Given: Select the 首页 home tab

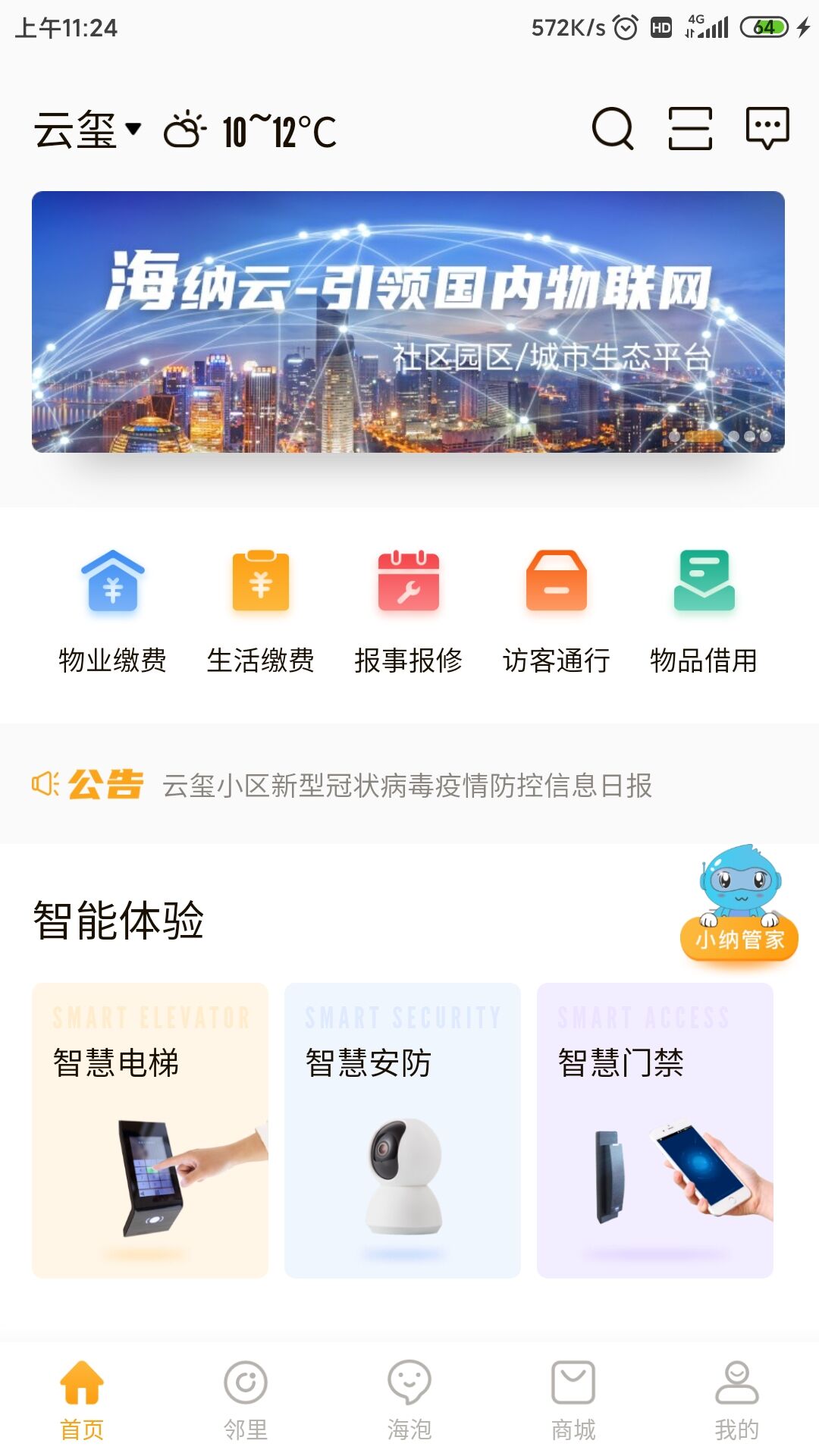Looking at the screenshot, I should click(x=82, y=1400).
